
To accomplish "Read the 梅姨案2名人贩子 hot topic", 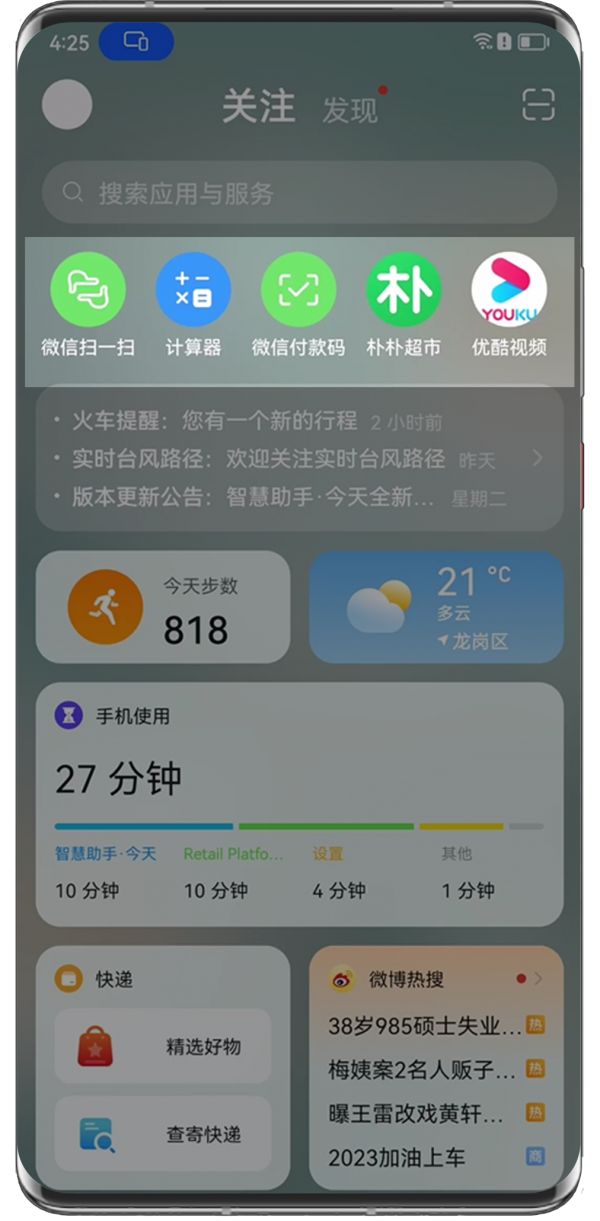I will pyautogui.click(x=422, y=1069).
